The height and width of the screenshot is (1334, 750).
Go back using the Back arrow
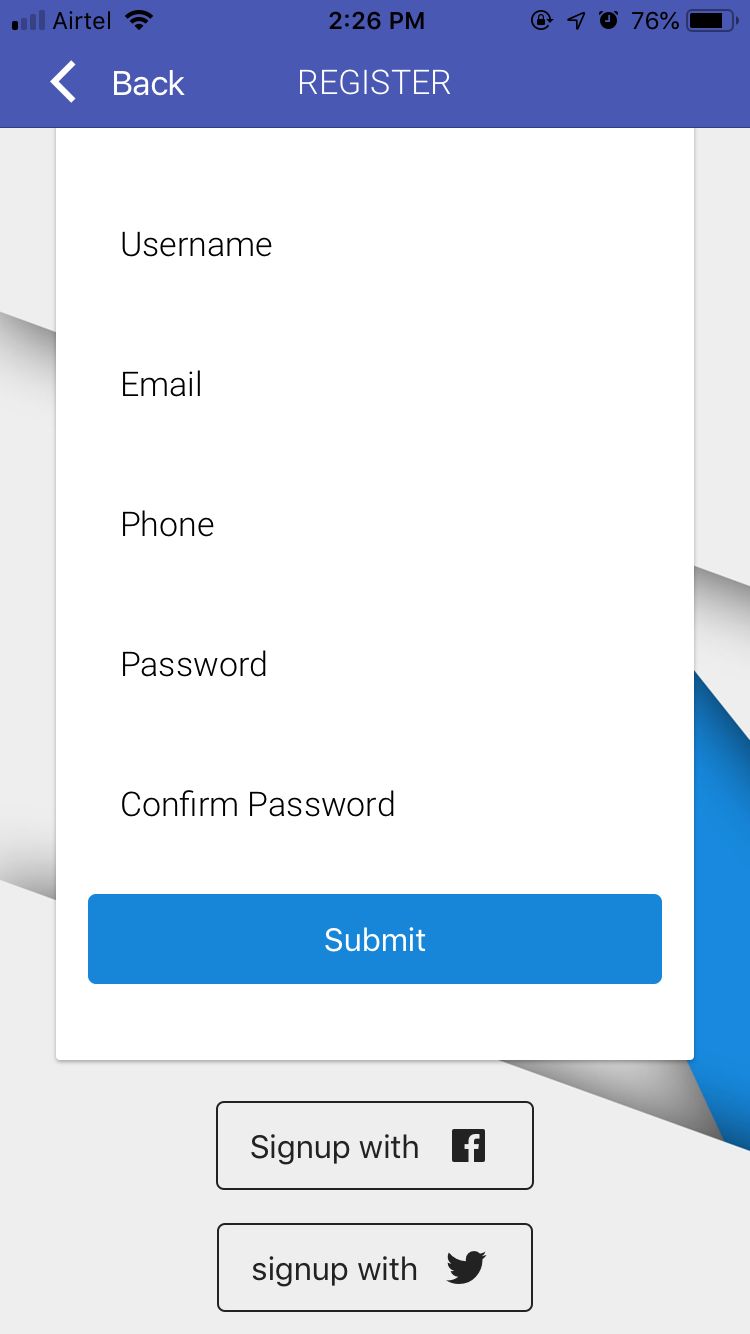tap(64, 82)
